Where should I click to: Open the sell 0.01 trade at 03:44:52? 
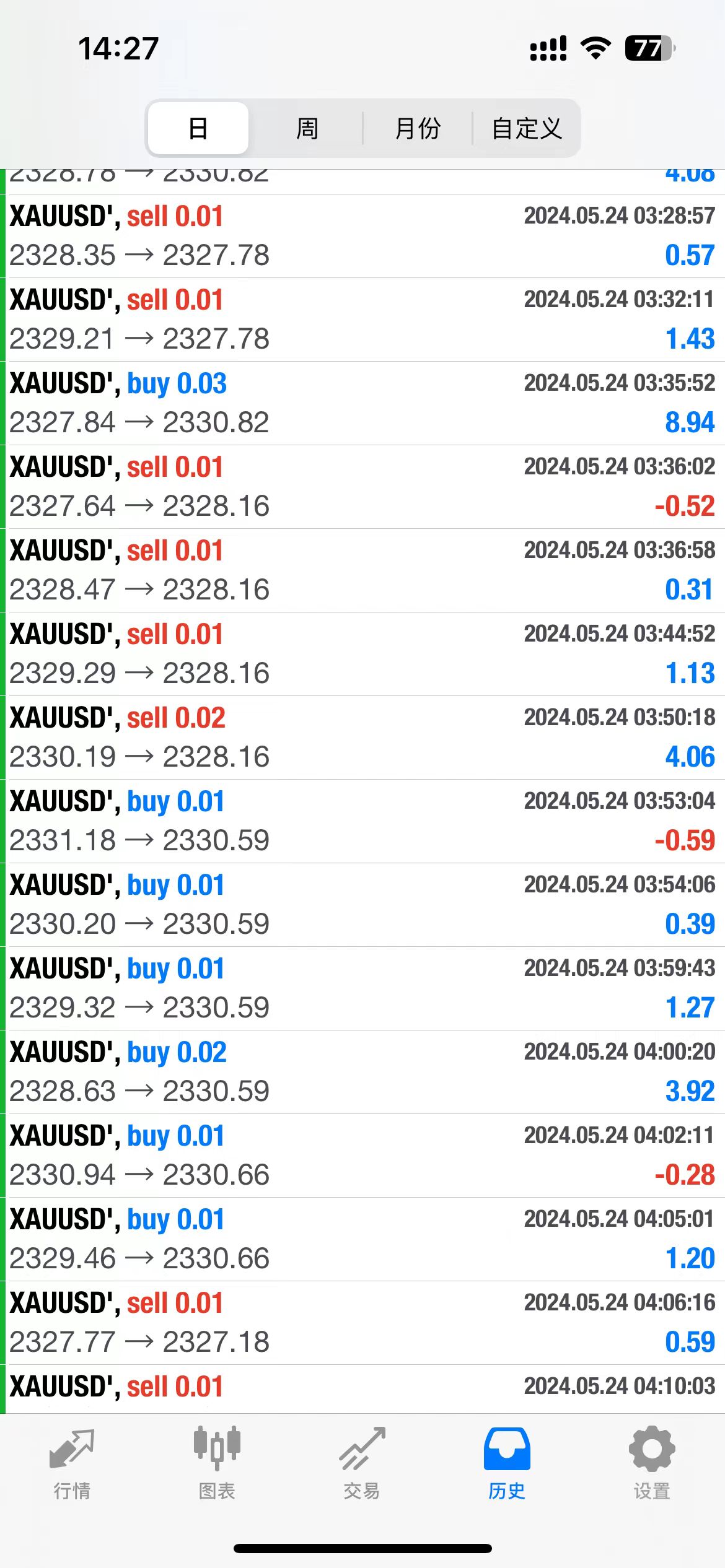pyautogui.click(x=362, y=654)
